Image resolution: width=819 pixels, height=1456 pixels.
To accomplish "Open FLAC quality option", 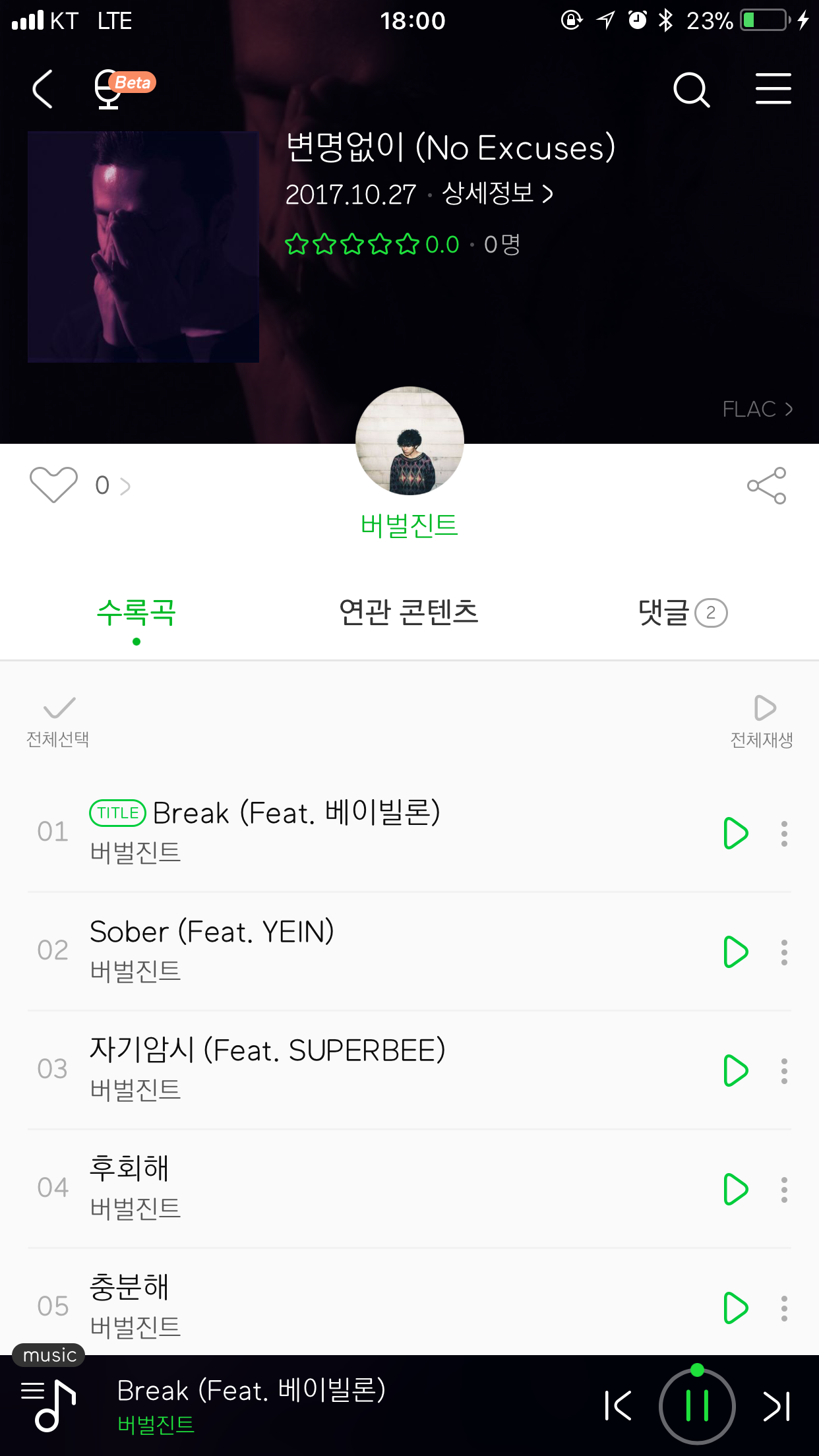I will (x=757, y=409).
